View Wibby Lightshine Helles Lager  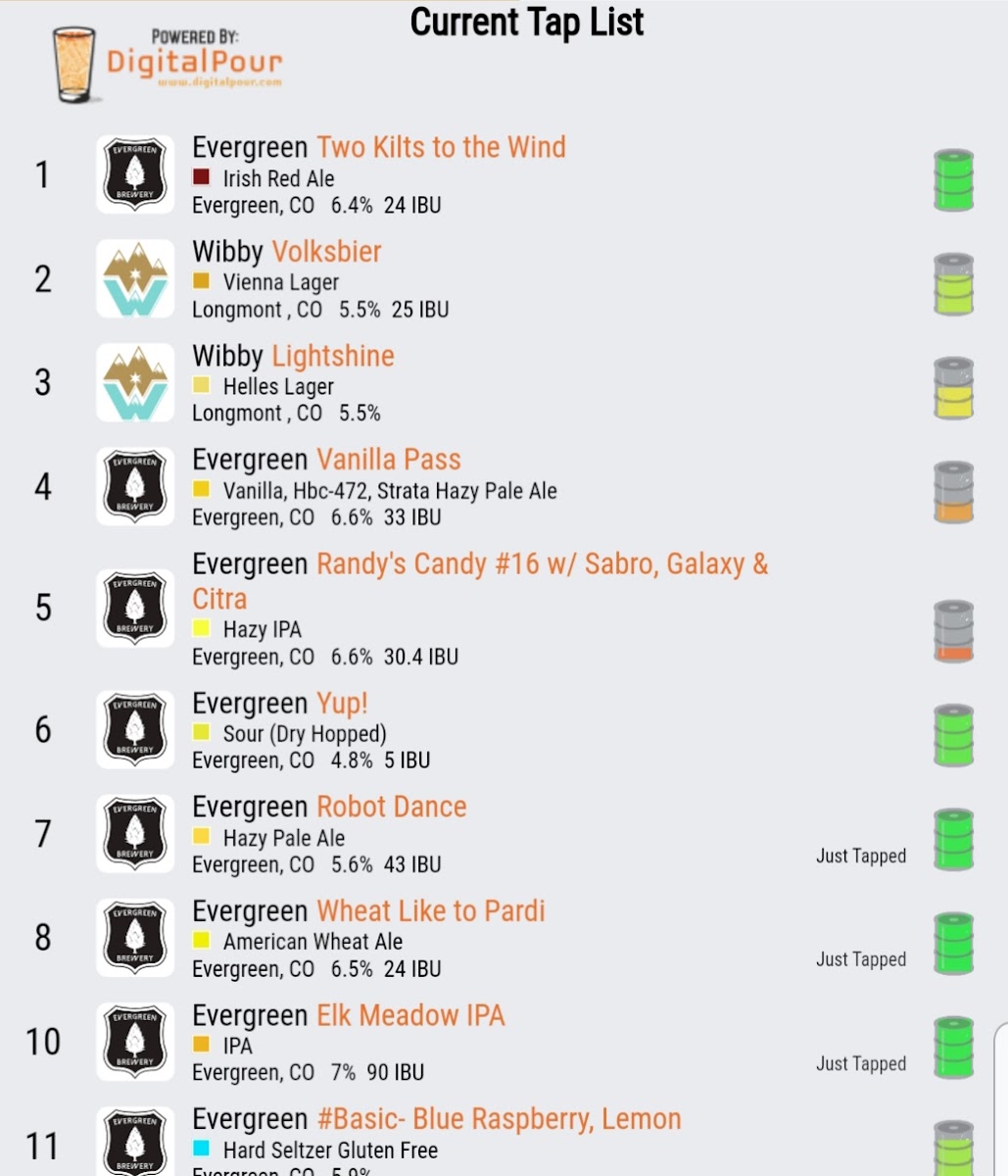tap(333, 357)
